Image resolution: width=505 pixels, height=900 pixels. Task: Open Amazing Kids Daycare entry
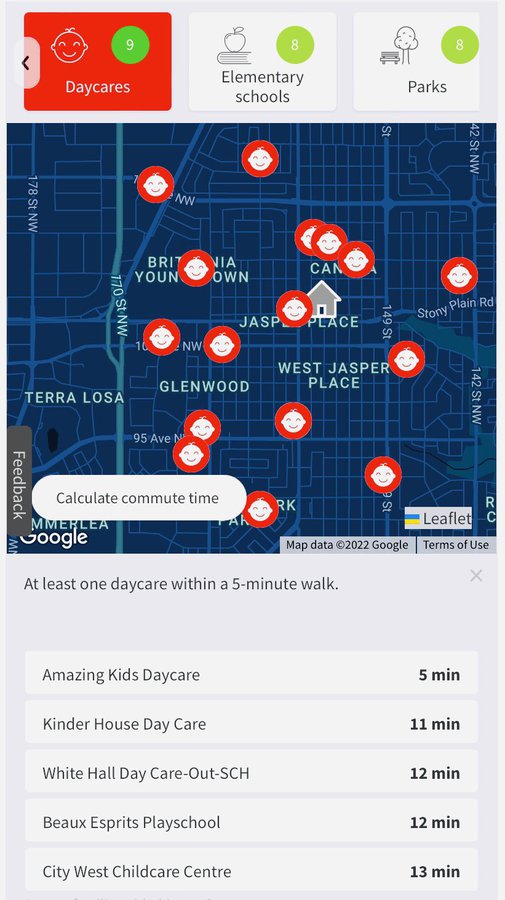coord(251,673)
